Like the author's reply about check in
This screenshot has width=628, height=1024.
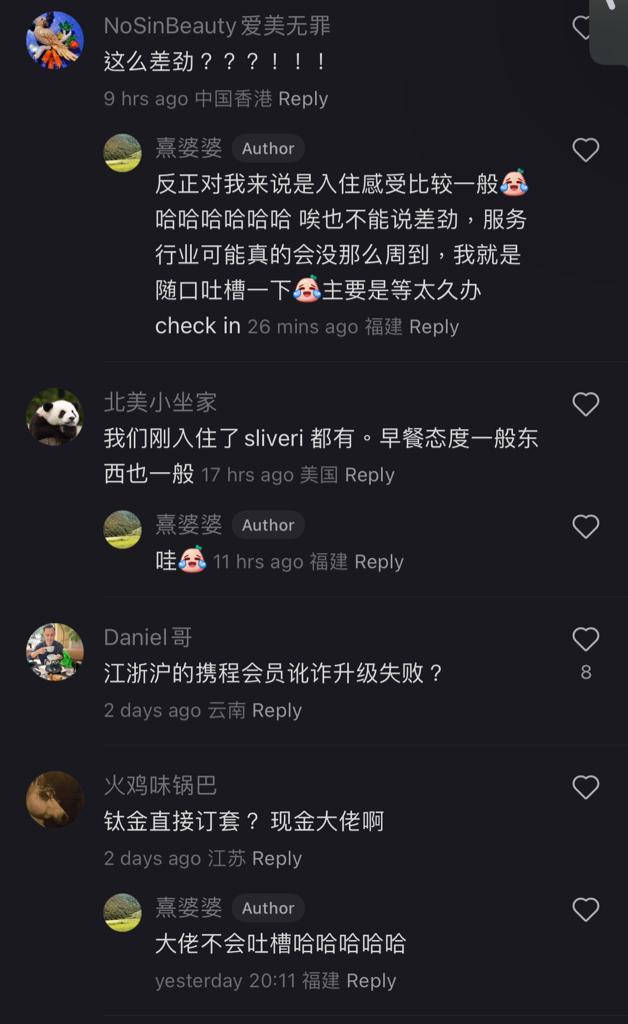pos(585,150)
